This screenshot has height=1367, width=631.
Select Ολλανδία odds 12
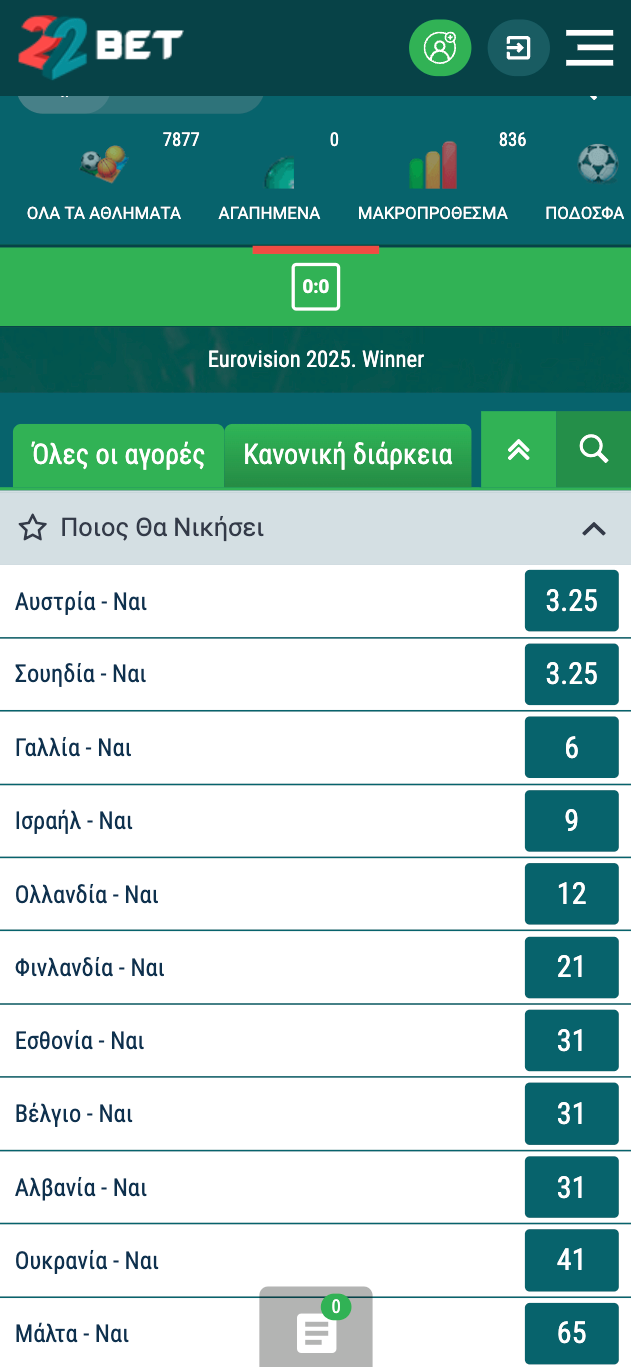tap(571, 894)
